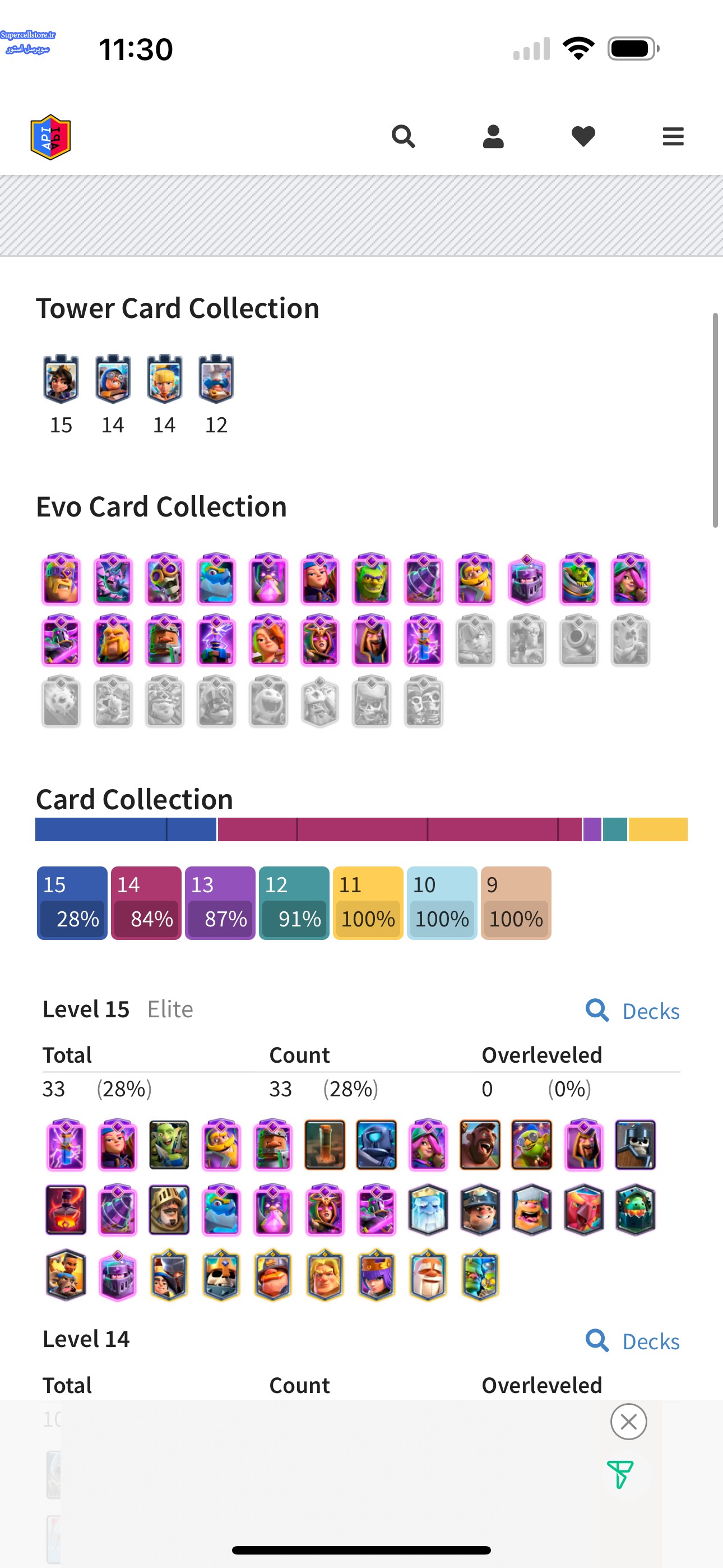Open the level 15 tower princess card

[61, 379]
